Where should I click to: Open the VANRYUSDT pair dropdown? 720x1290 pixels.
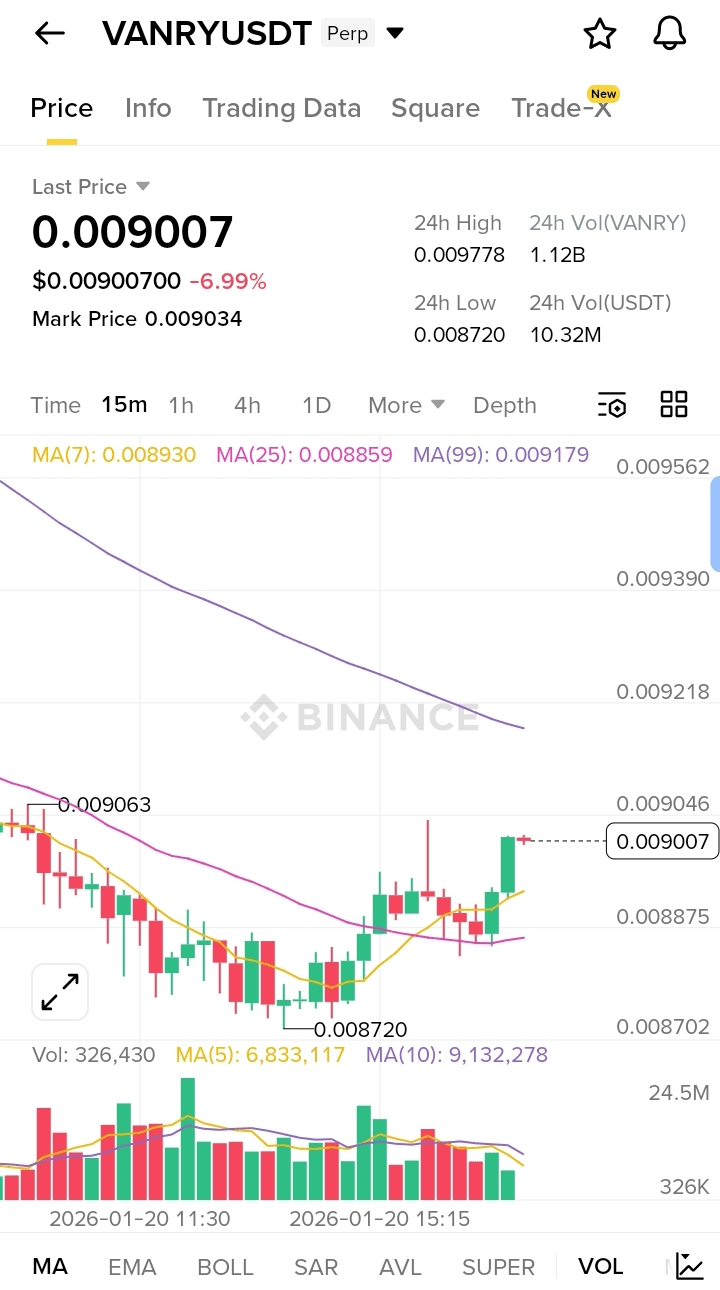(395, 33)
